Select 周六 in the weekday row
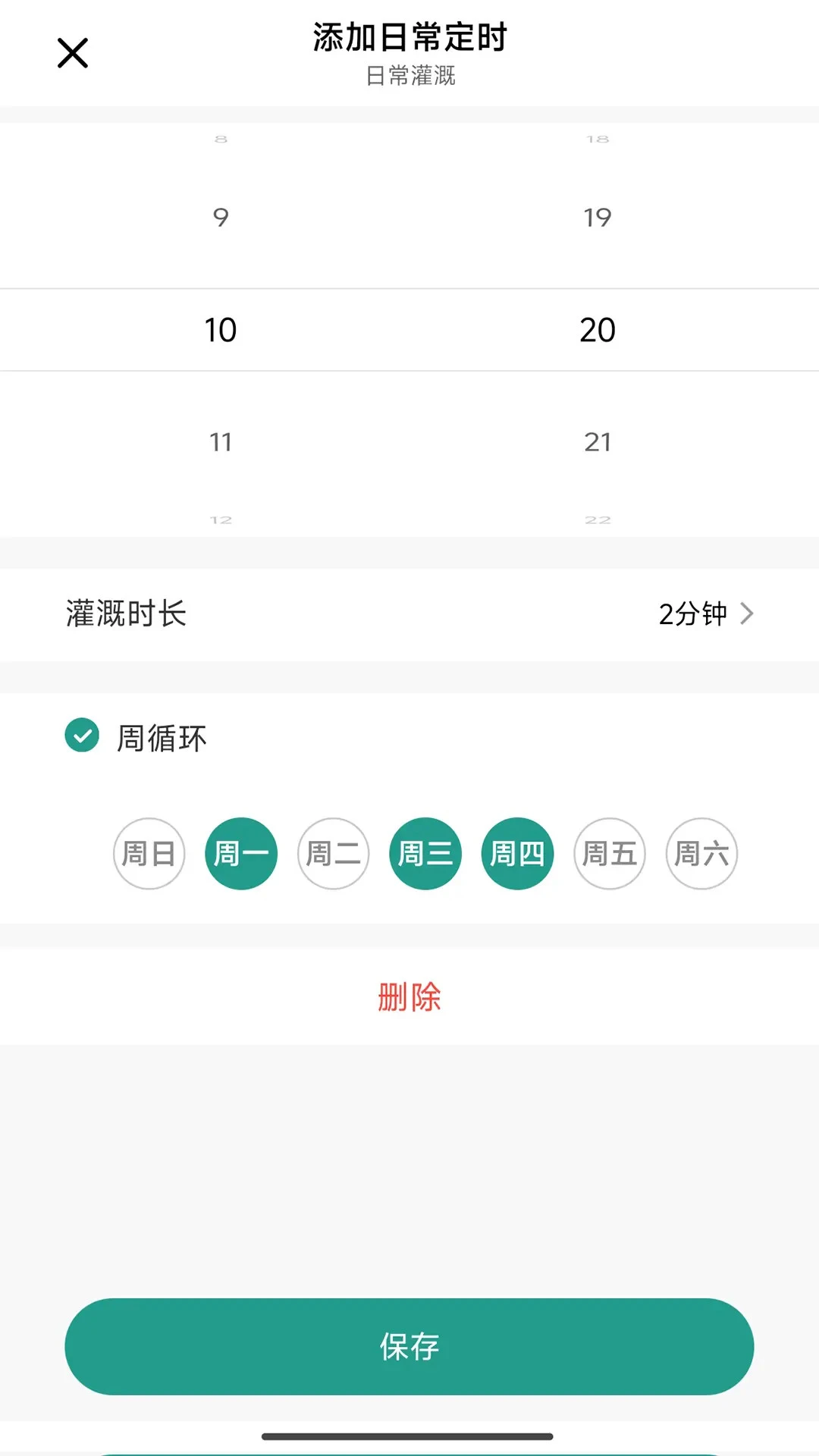Image resolution: width=819 pixels, height=1456 pixels. (x=701, y=853)
